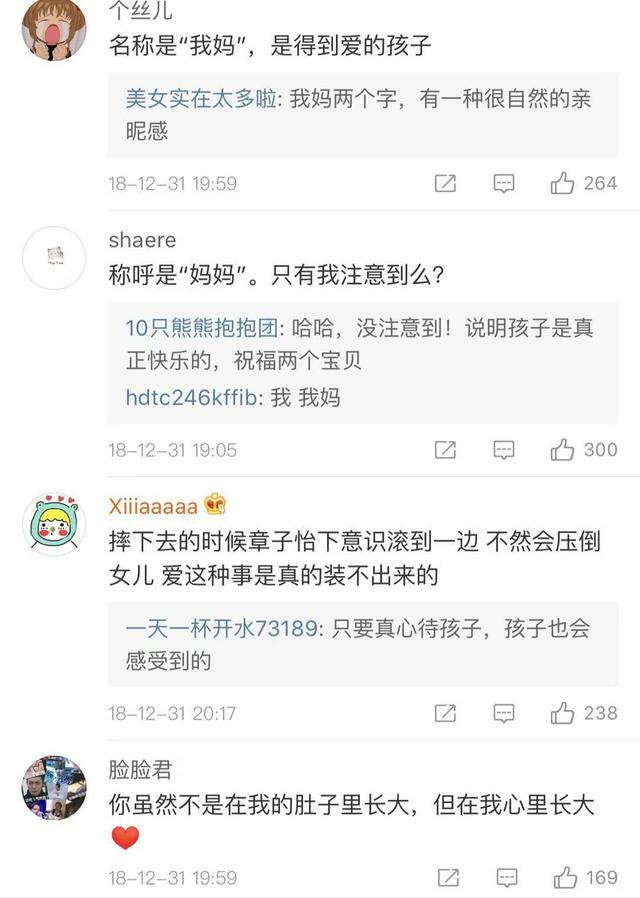The image size is (640, 898).
Task: Open replier 一天一杯开水73189's profile
Action: coord(222,628)
